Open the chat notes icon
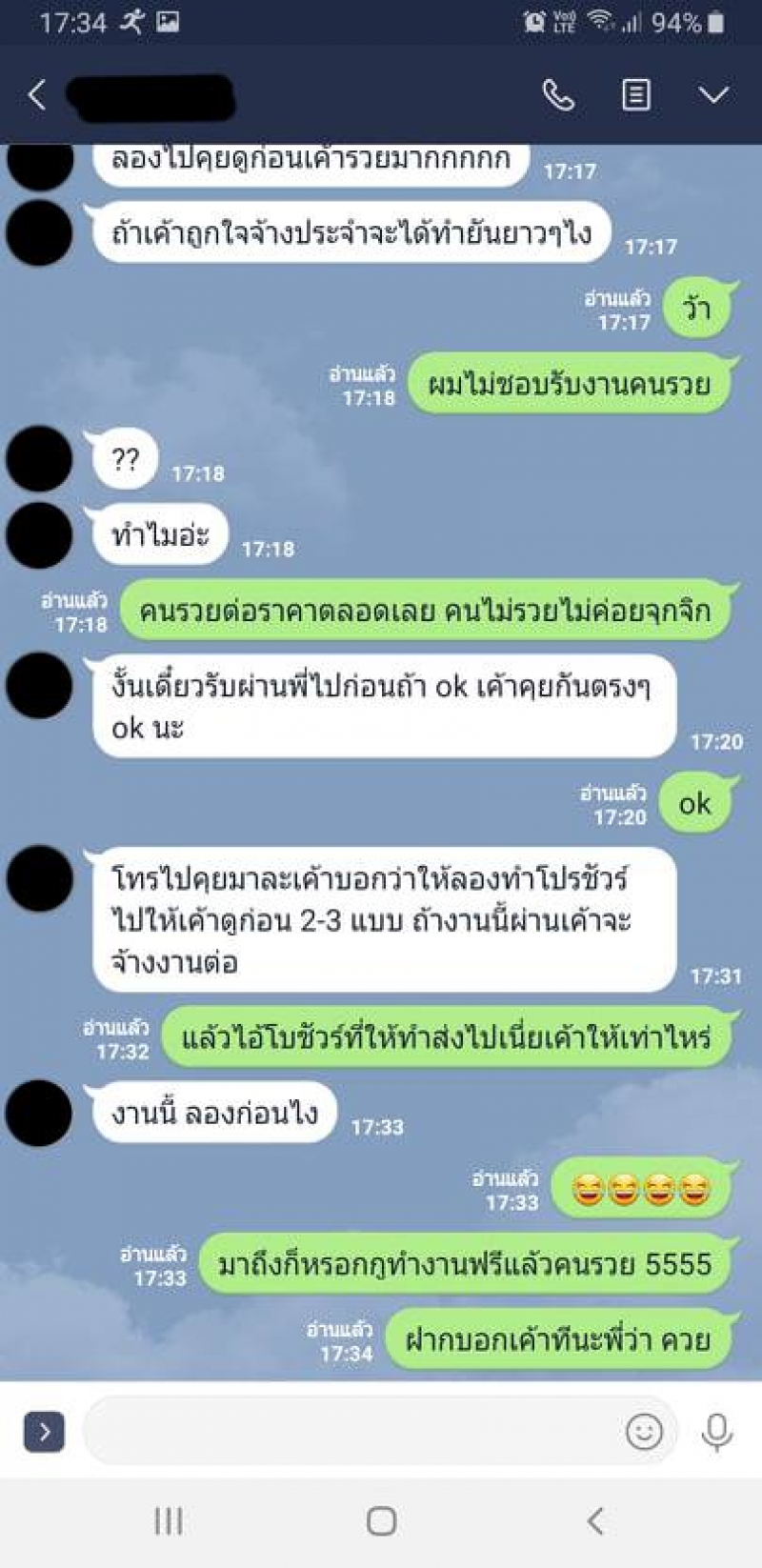This screenshot has height=1568, width=762. click(x=636, y=95)
